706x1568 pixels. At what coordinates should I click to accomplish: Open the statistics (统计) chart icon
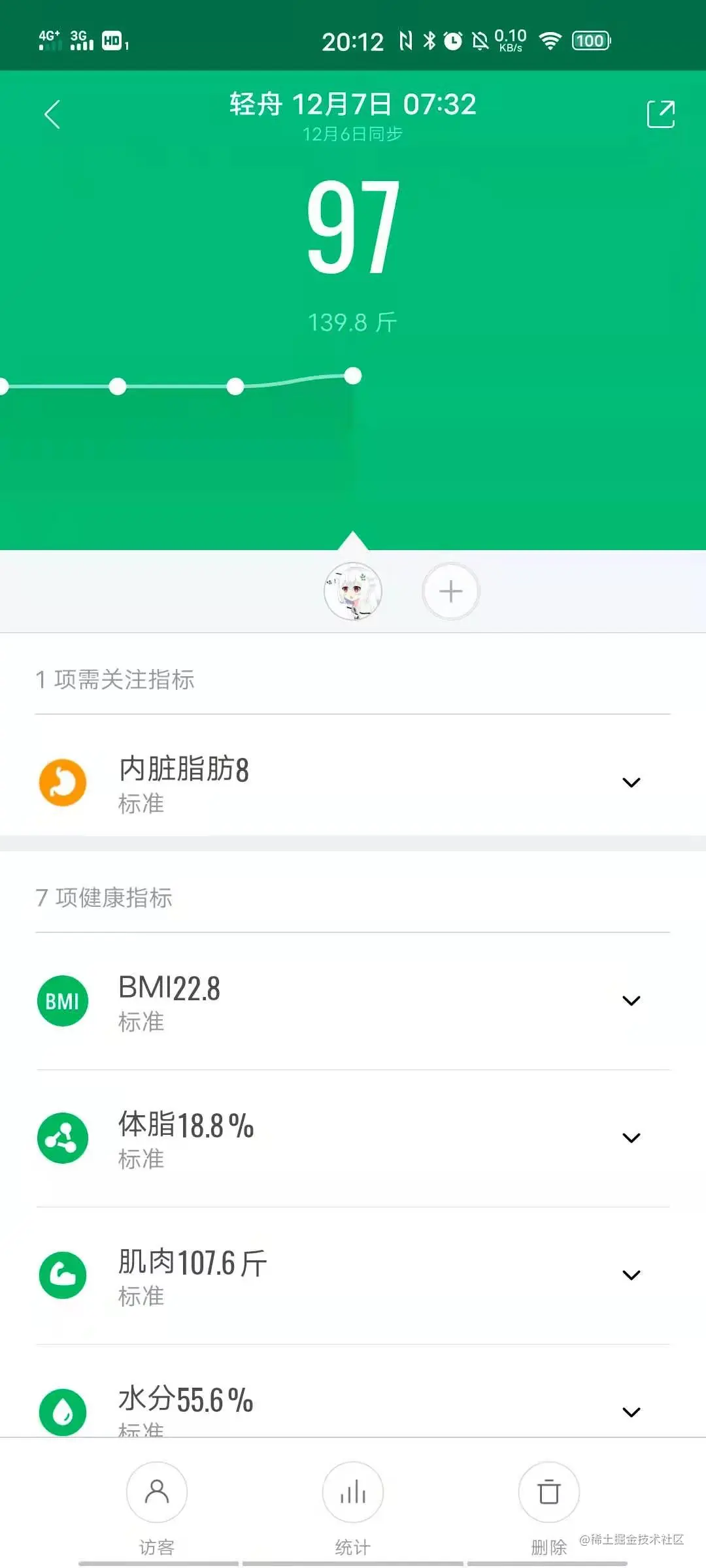(352, 1492)
